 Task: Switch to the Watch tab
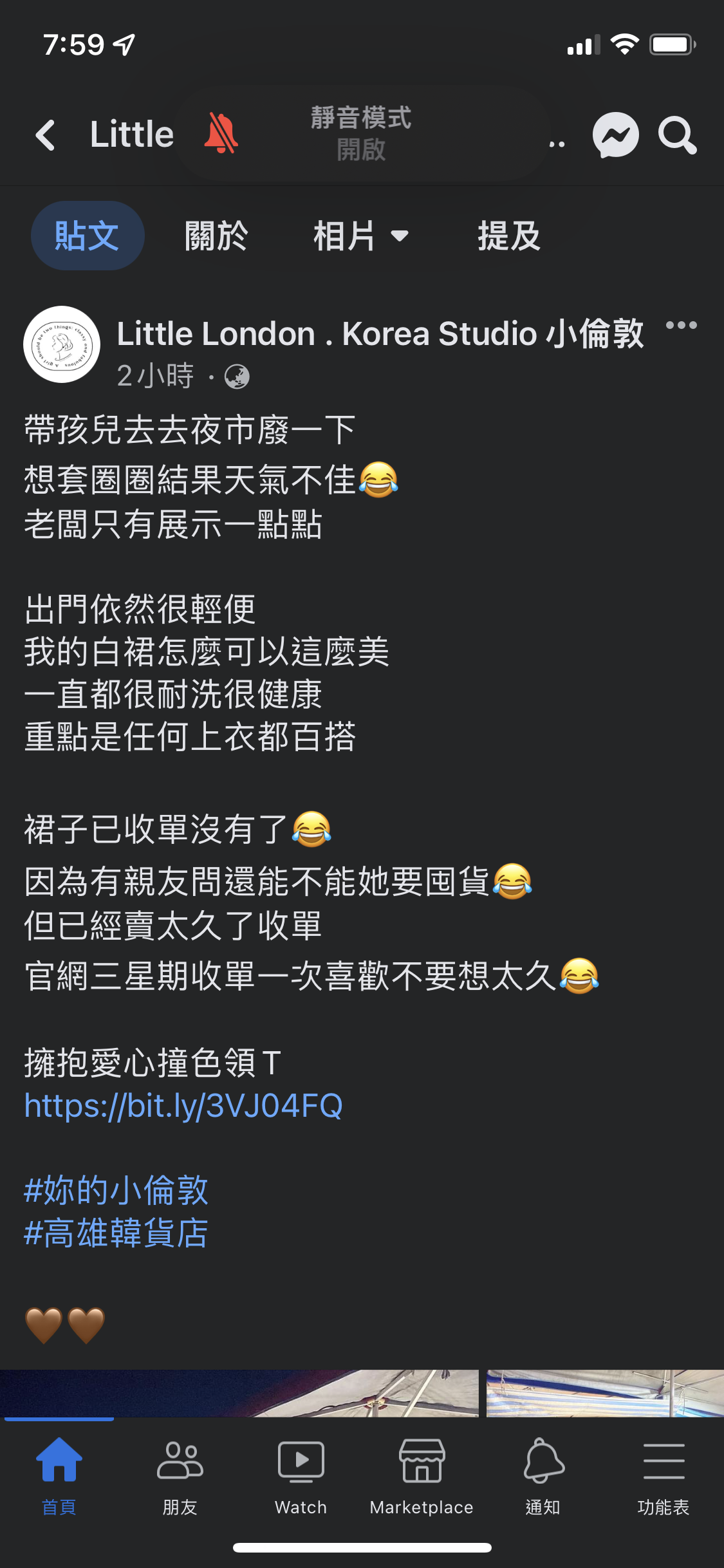point(301,1475)
